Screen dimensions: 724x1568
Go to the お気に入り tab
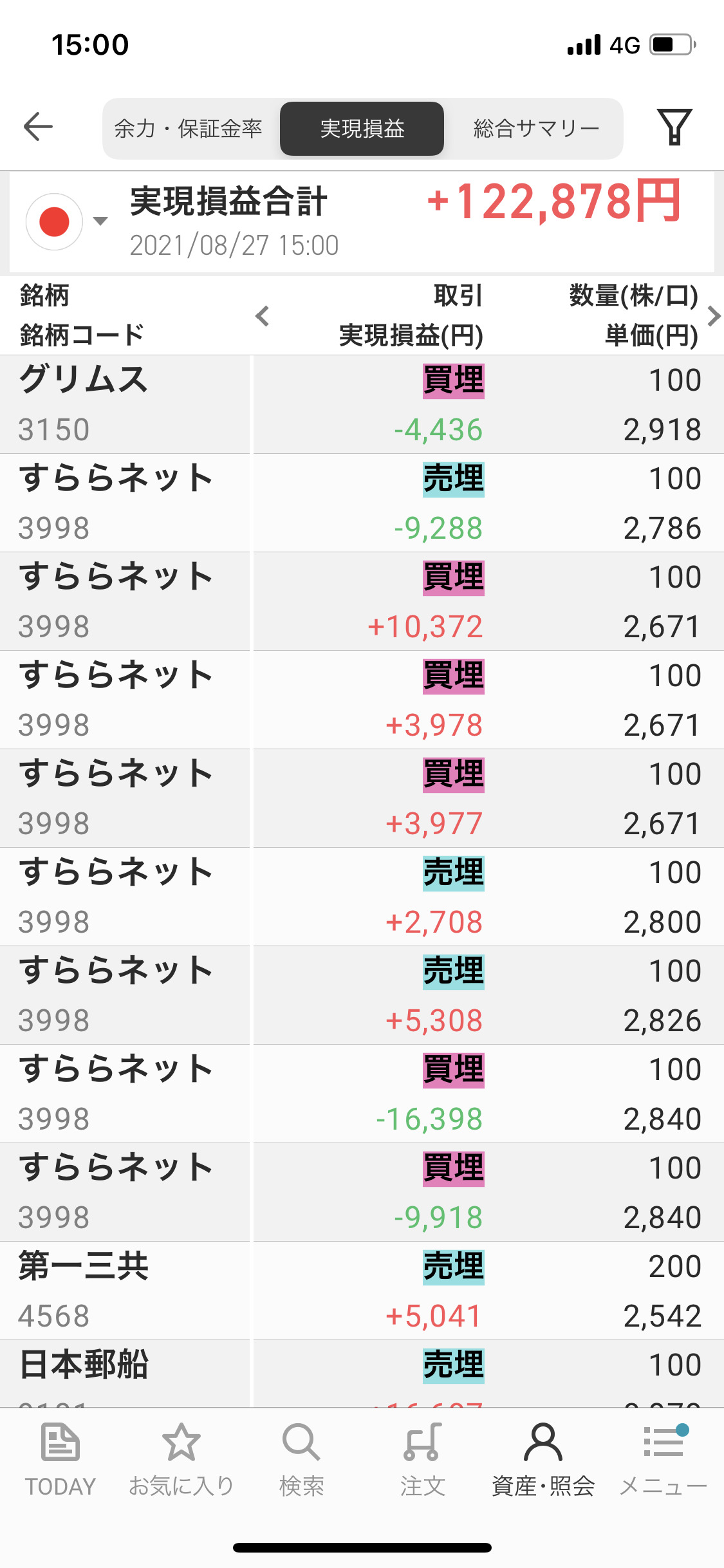click(x=181, y=1460)
